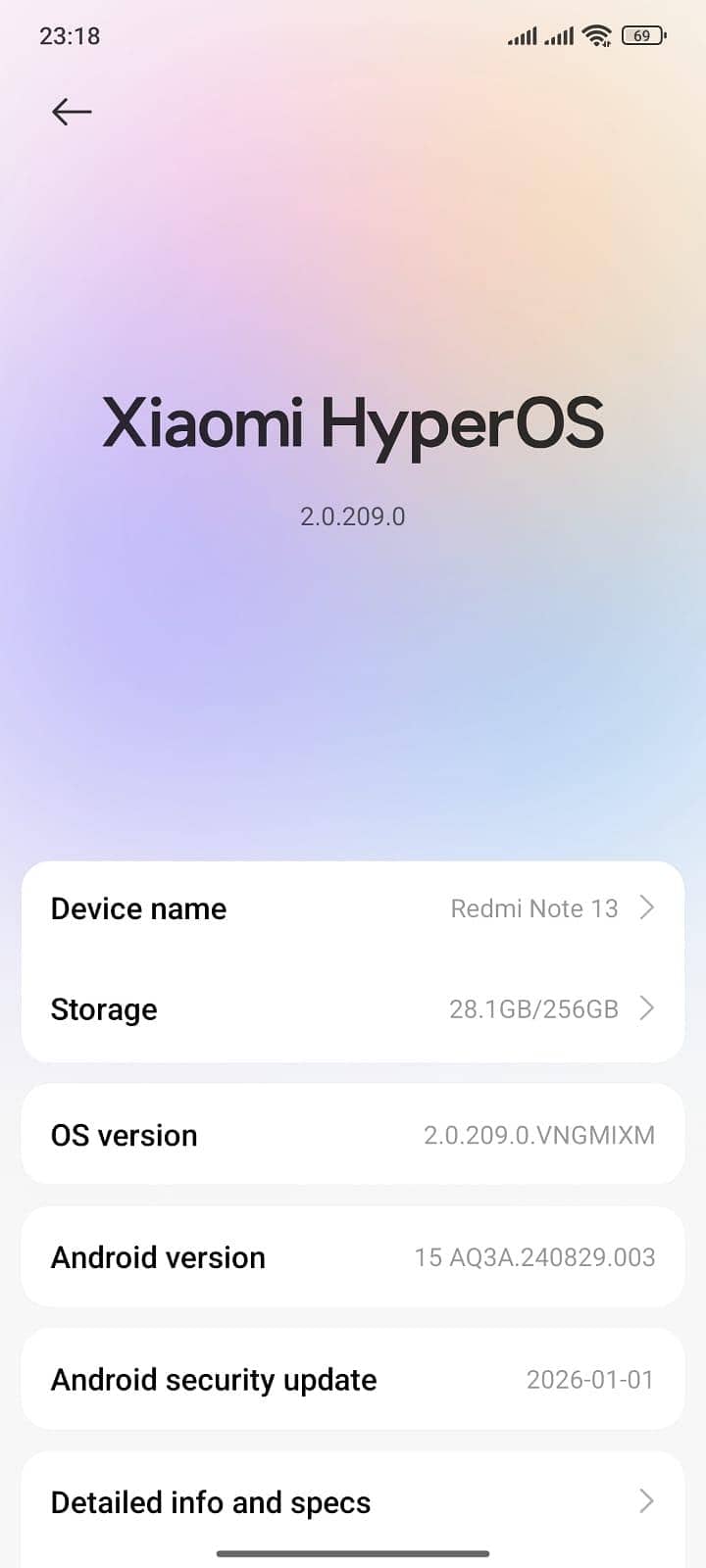The width and height of the screenshot is (706, 1568).
Task: Tap the Android security update row
Action: (353, 1379)
